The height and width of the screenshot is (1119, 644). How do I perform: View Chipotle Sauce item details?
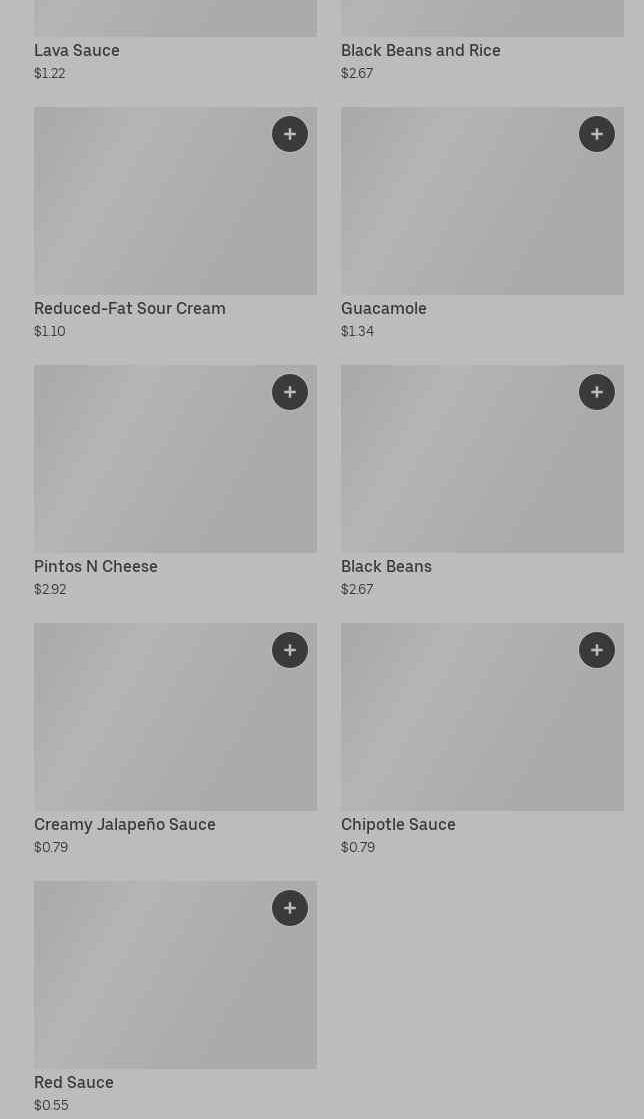(x=483, y=739)
